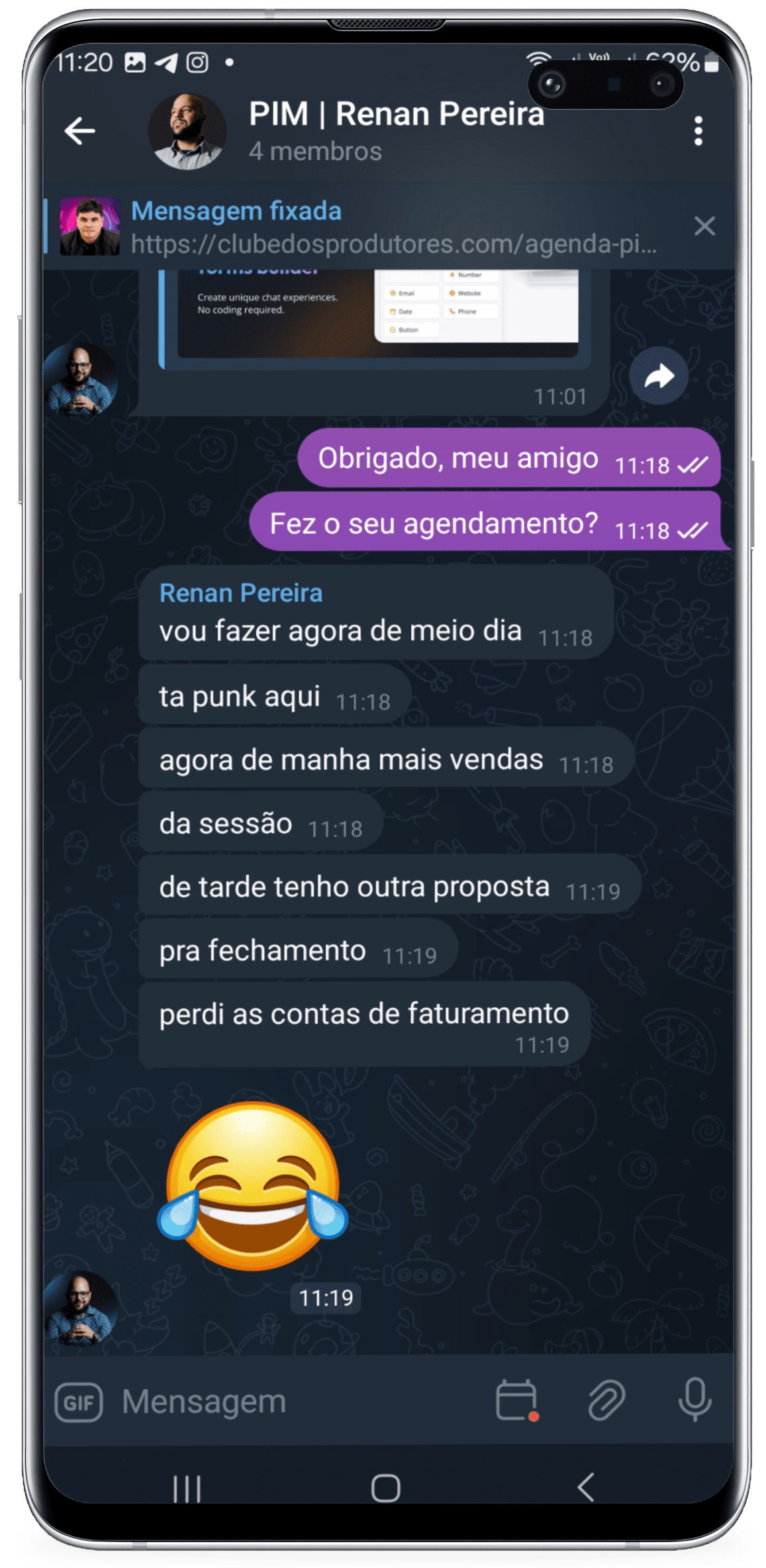Focus the Mensagem text field

pos(298,1402)
